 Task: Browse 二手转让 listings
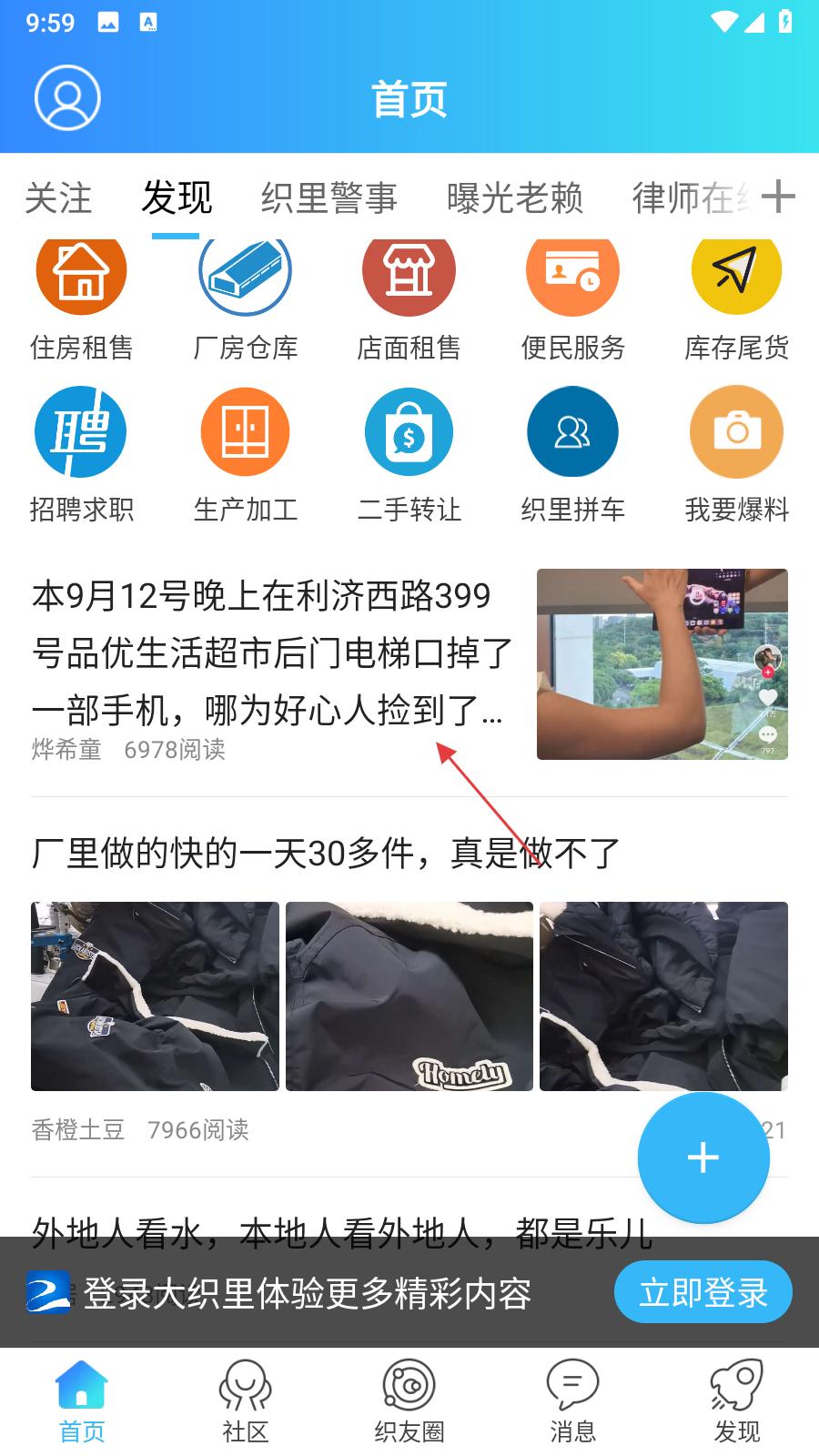409,433
